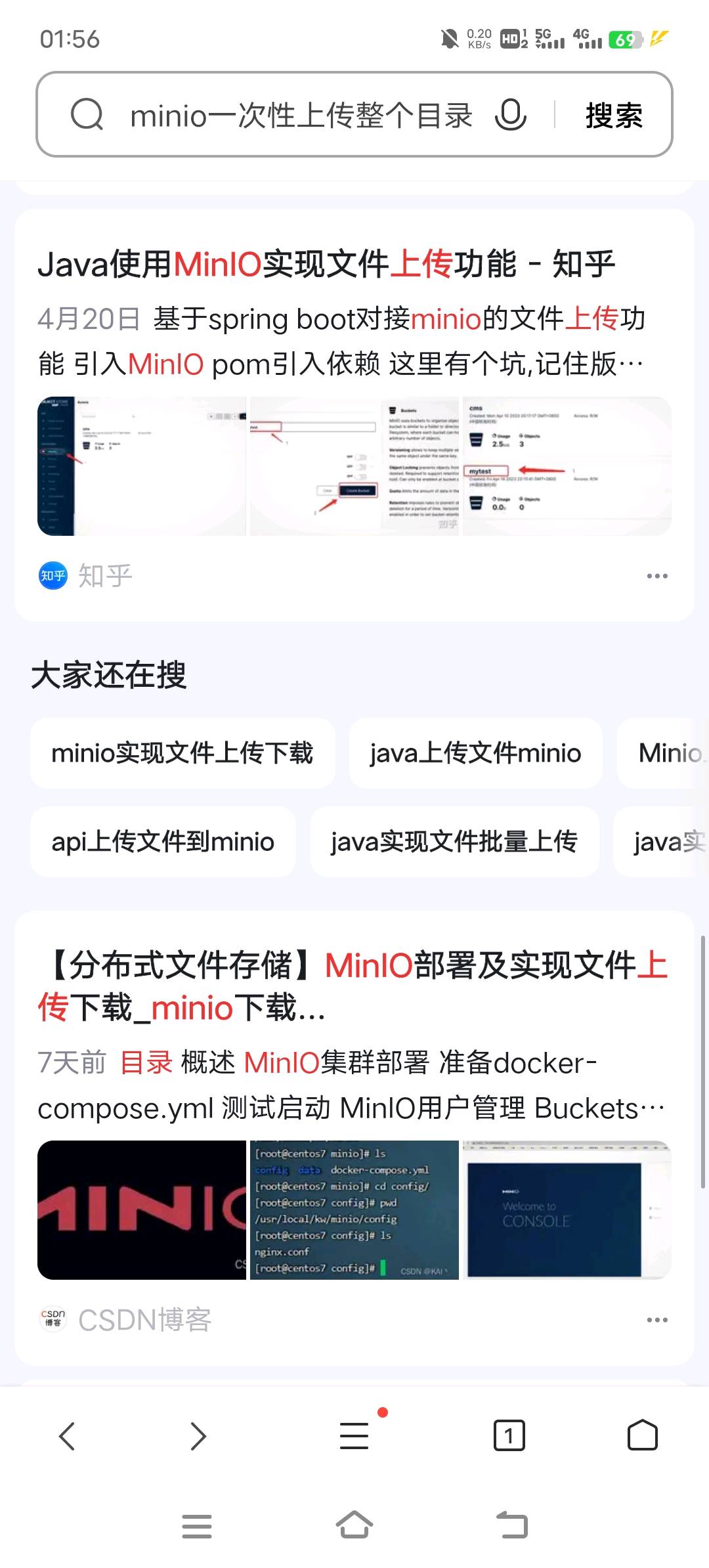Start voice search with the microphone icon

(511, 116)
